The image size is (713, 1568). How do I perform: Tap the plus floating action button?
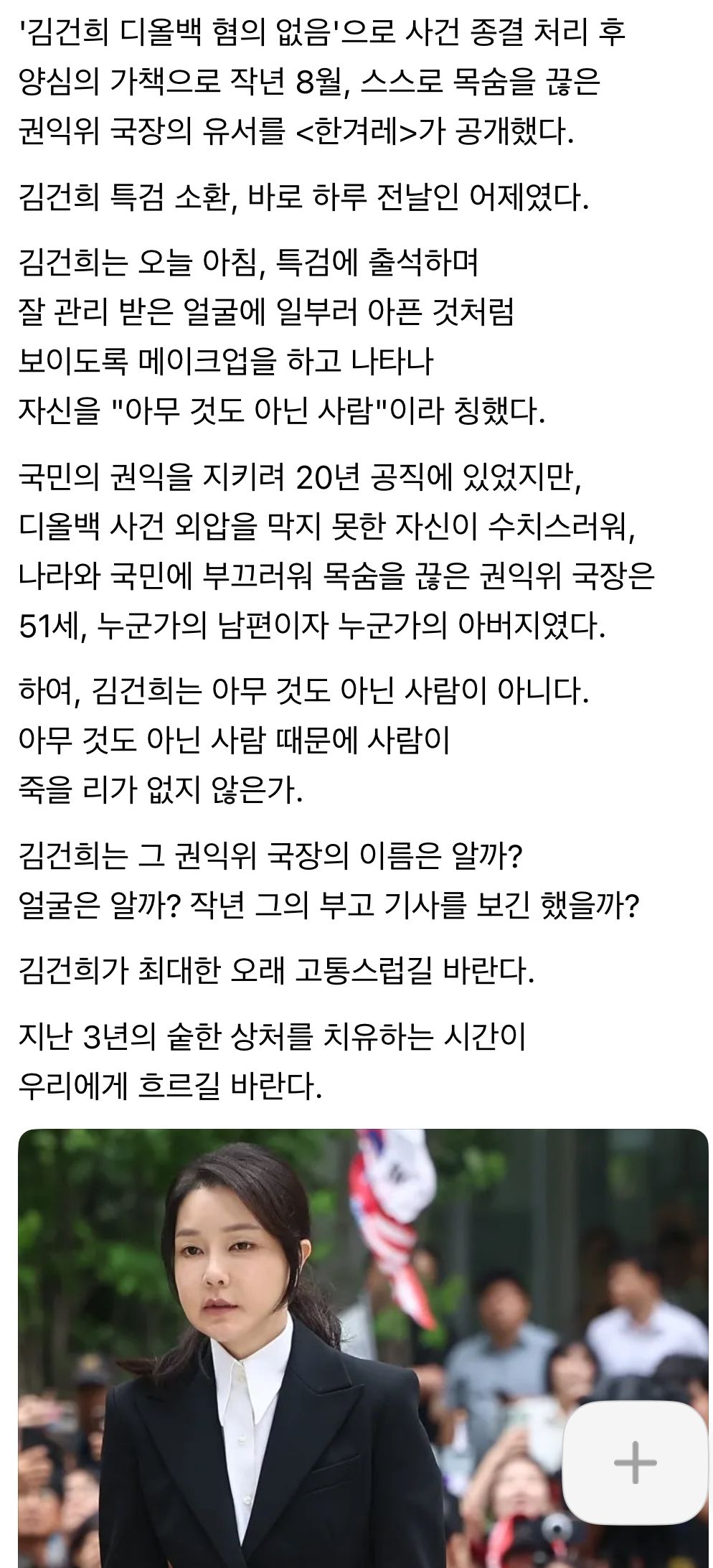click(635, 1463)
